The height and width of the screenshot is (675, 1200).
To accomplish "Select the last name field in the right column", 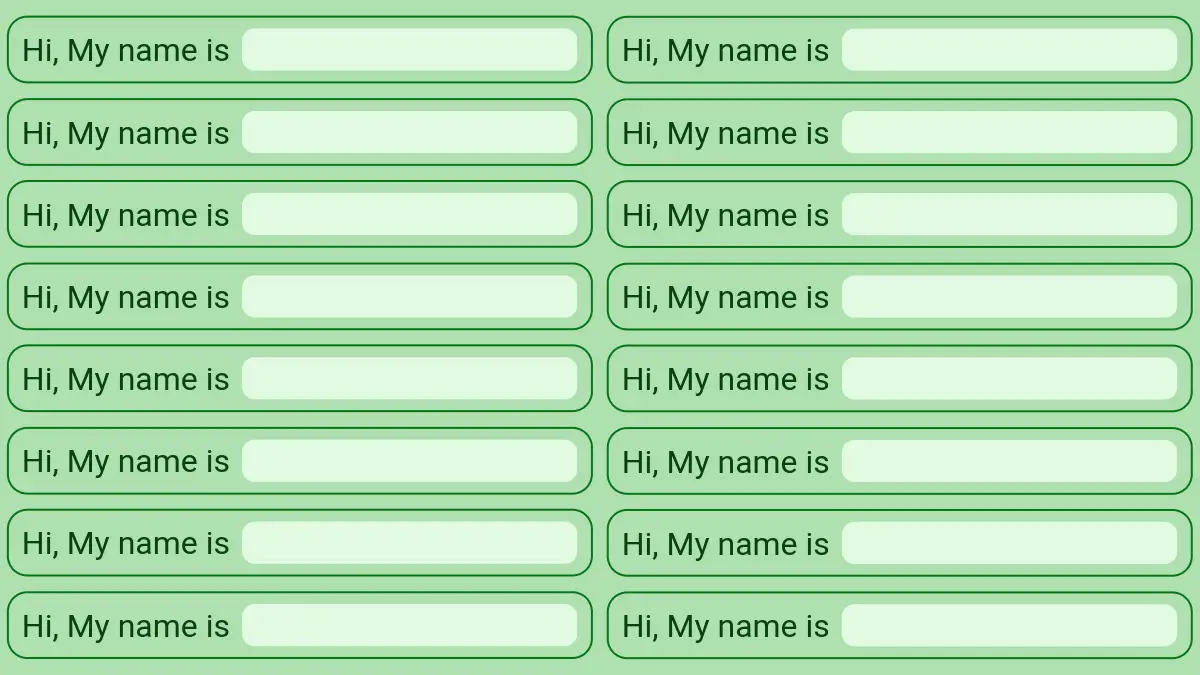I will tap(1010, 626).
